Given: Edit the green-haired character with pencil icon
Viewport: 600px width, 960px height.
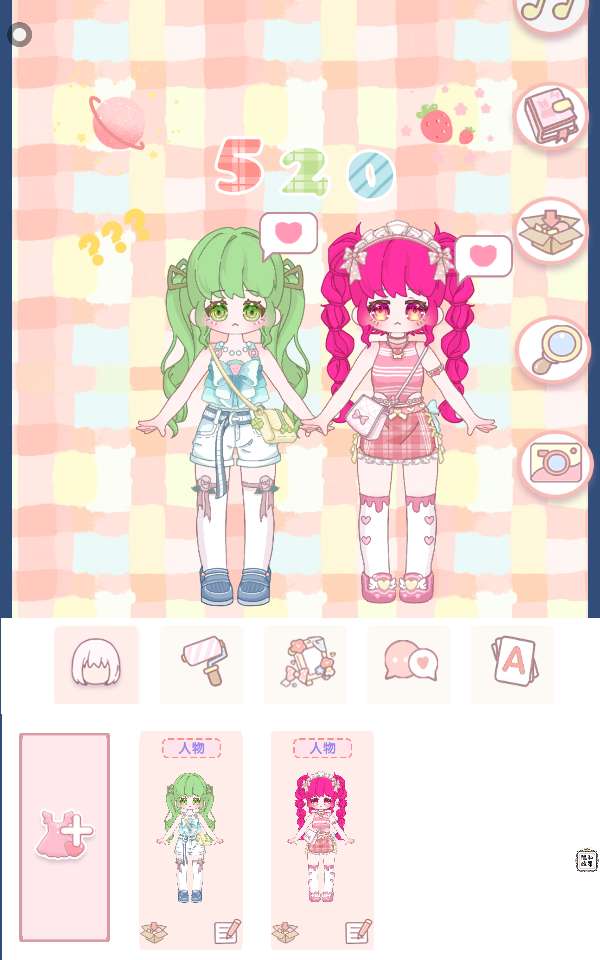Looking at the screenshot, I should 227,932.
